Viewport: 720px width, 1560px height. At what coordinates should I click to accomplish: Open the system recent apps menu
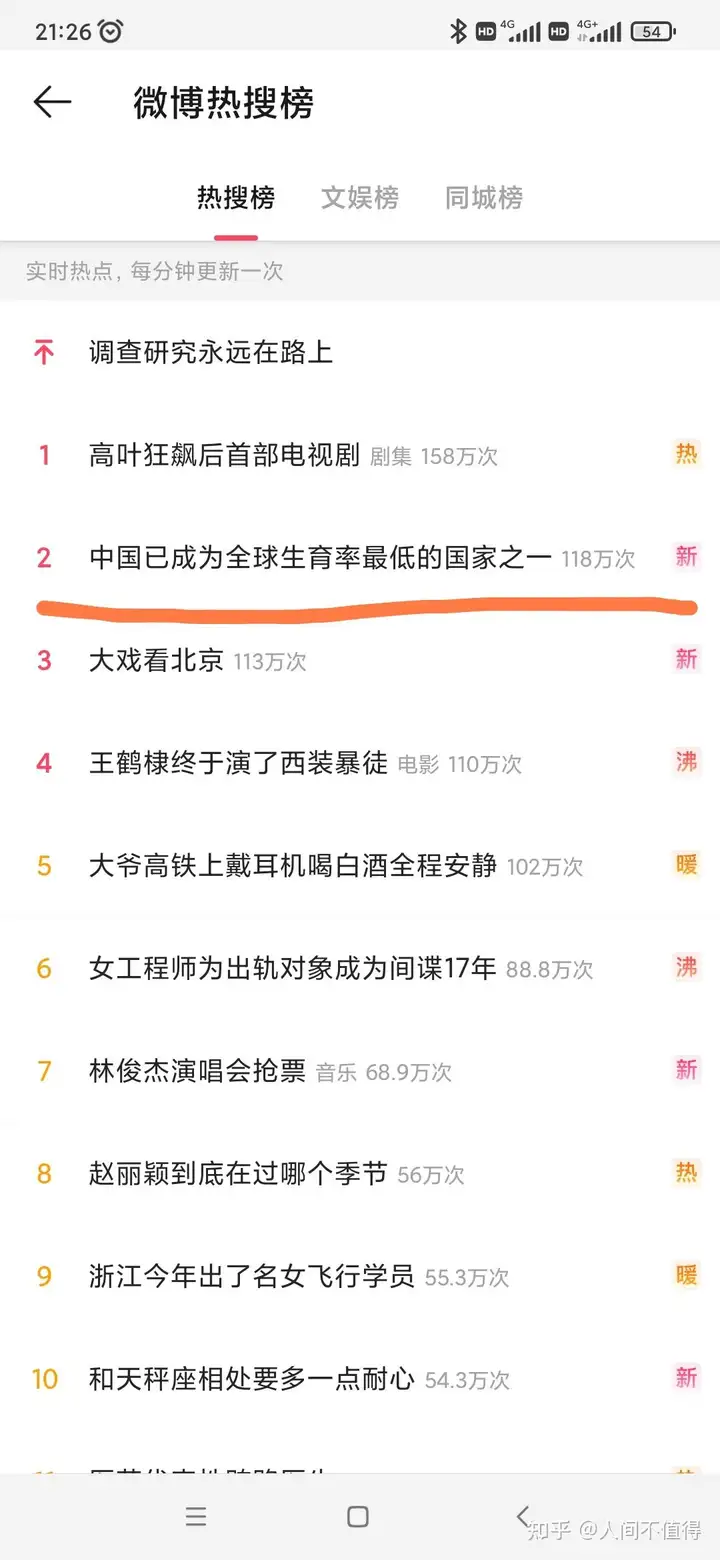(x=196, y=1517)
